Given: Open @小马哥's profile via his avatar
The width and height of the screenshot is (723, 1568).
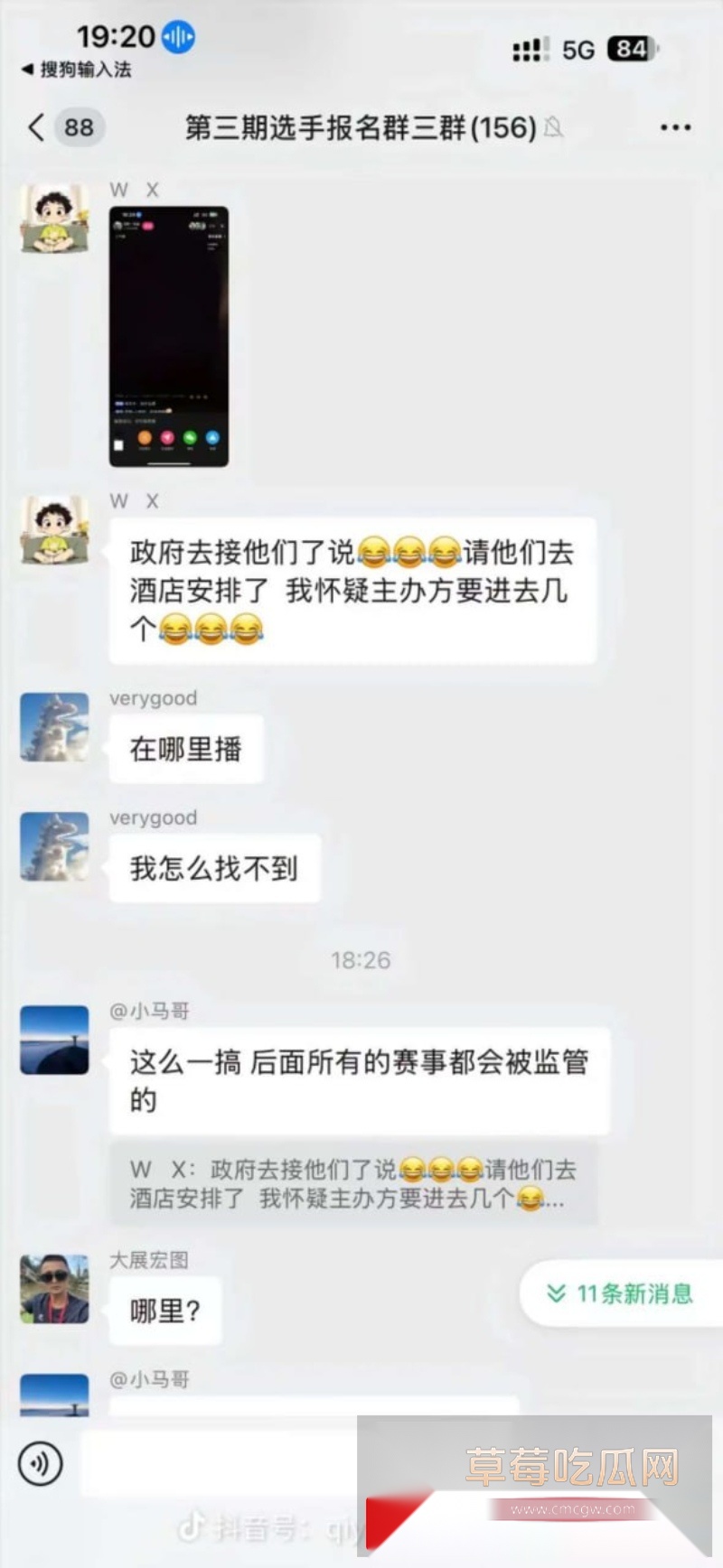Looking at the screenshot, I should (x=53, y=1041).
